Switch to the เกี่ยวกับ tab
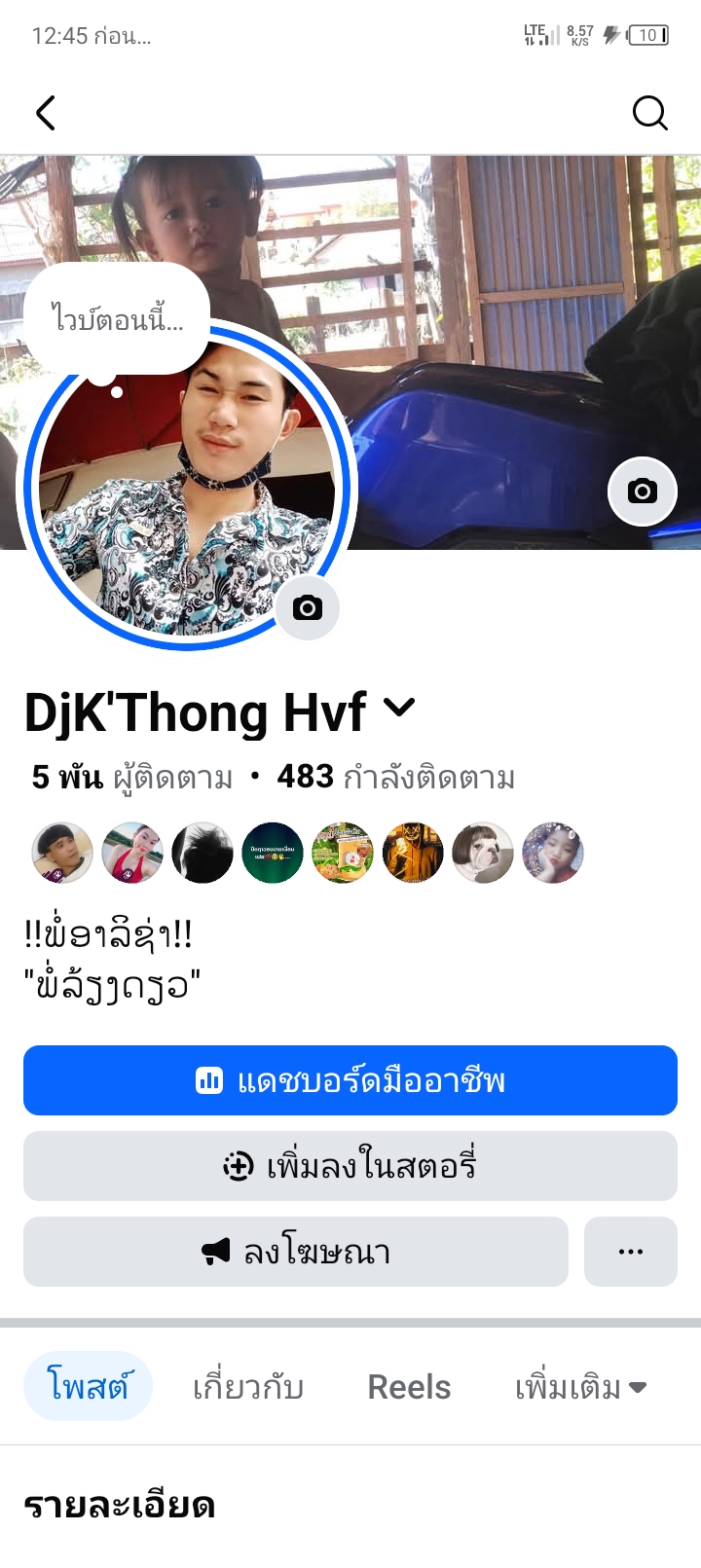 coord(248,1387)
